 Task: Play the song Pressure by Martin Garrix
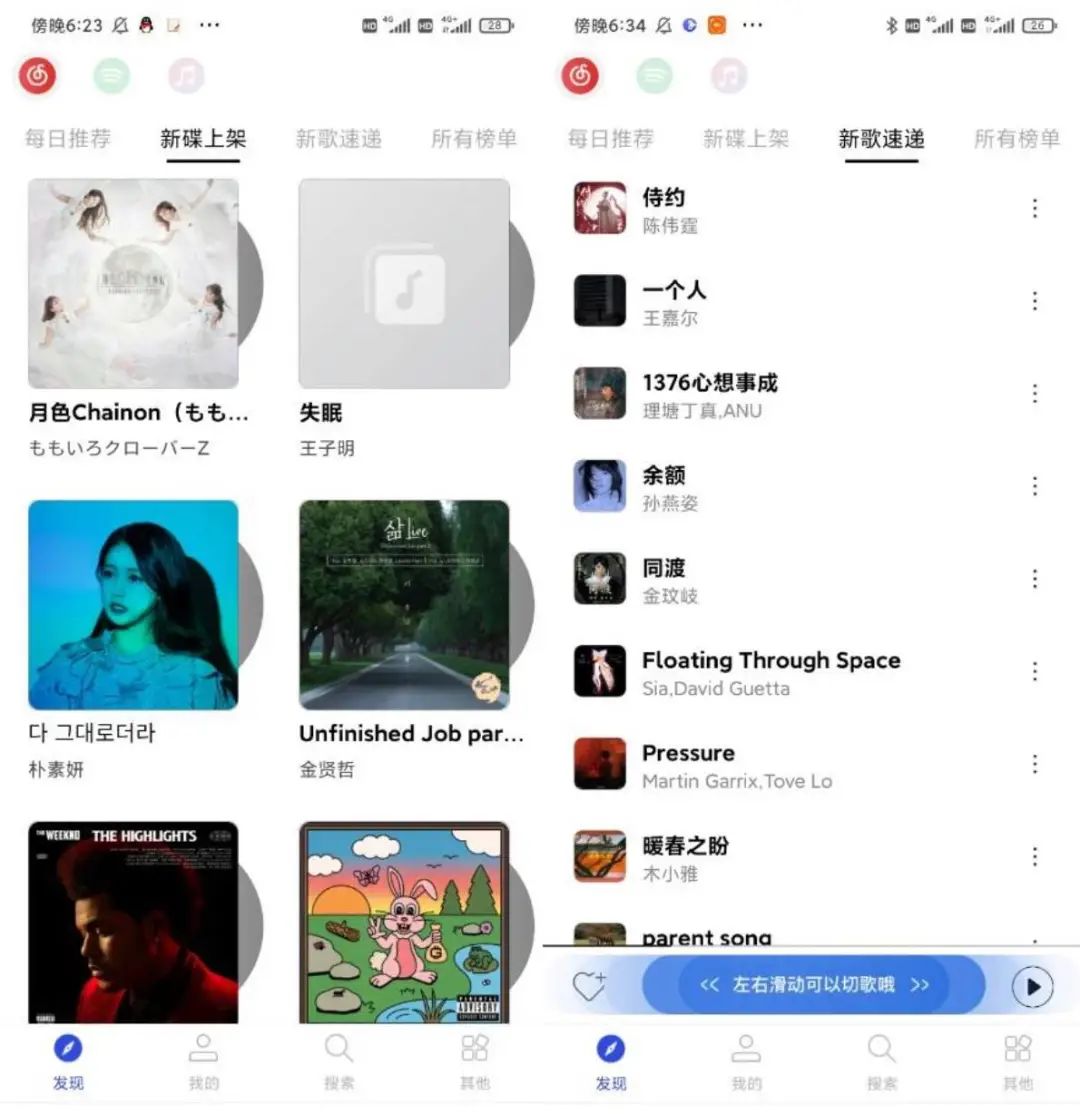click(x=760, y=763)
